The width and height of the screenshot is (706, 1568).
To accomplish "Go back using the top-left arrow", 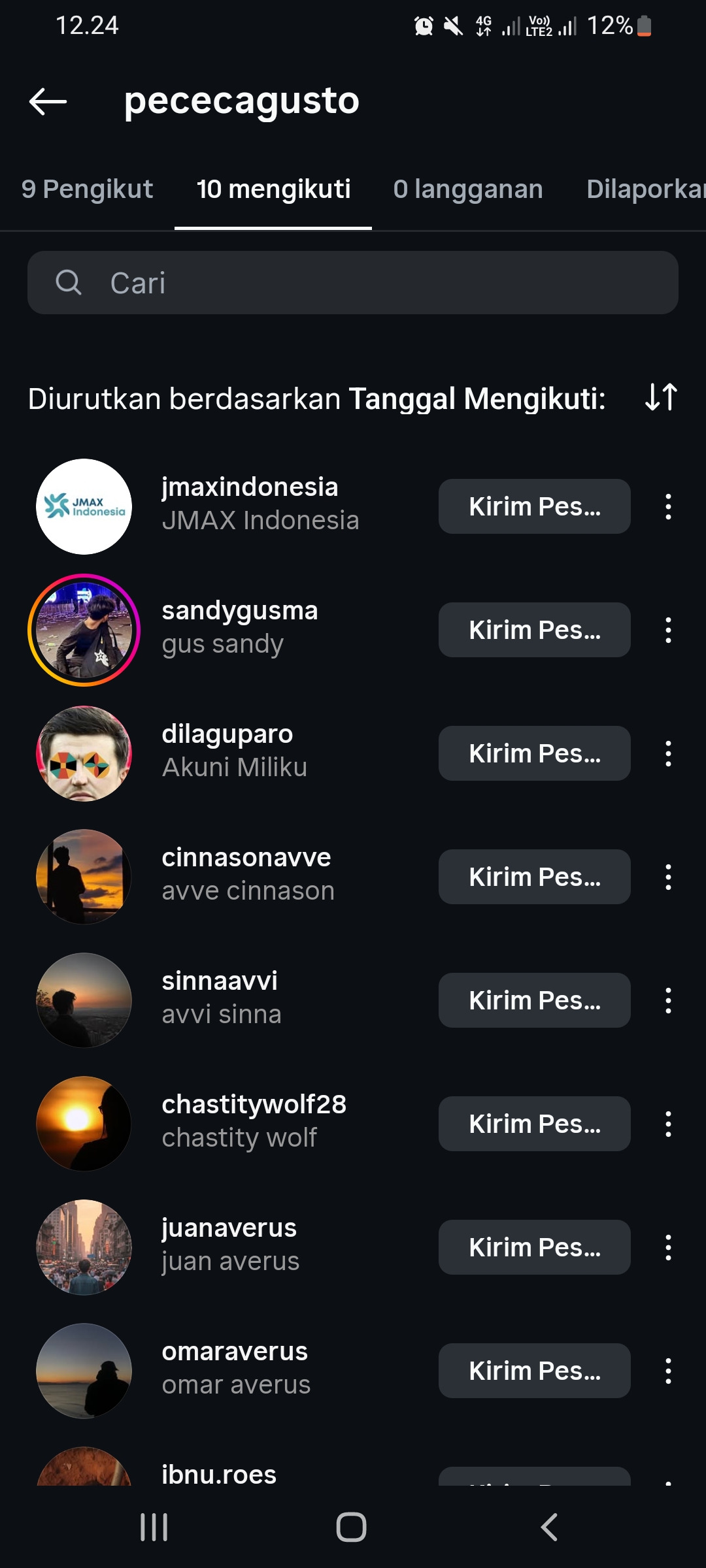I will click(x=48, y=101).
